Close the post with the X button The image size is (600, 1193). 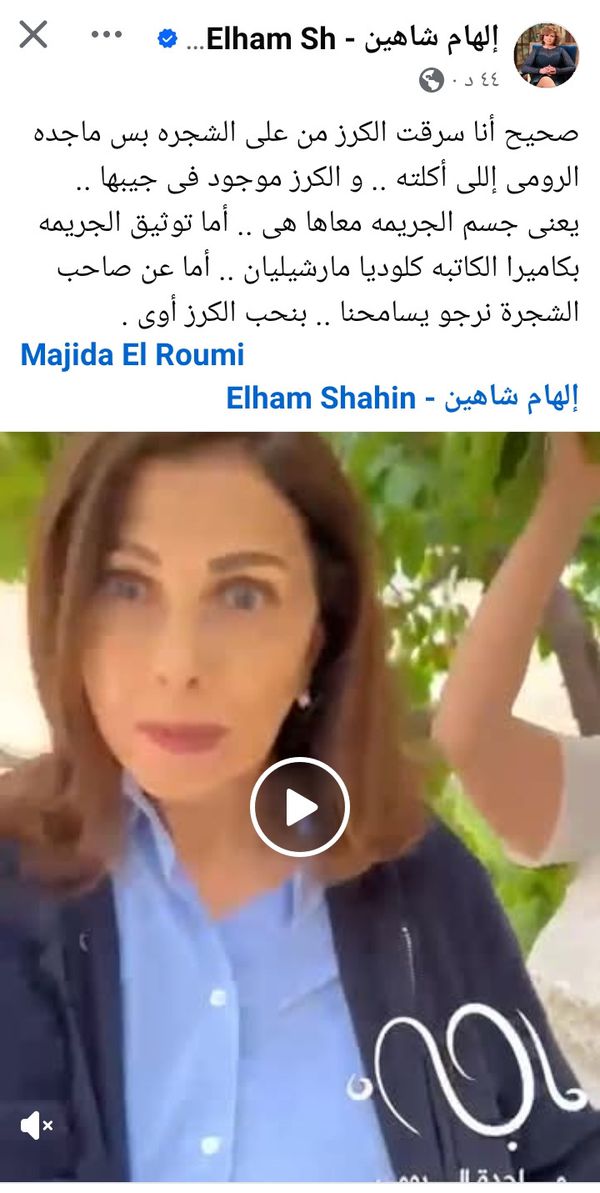pos(33,35)
